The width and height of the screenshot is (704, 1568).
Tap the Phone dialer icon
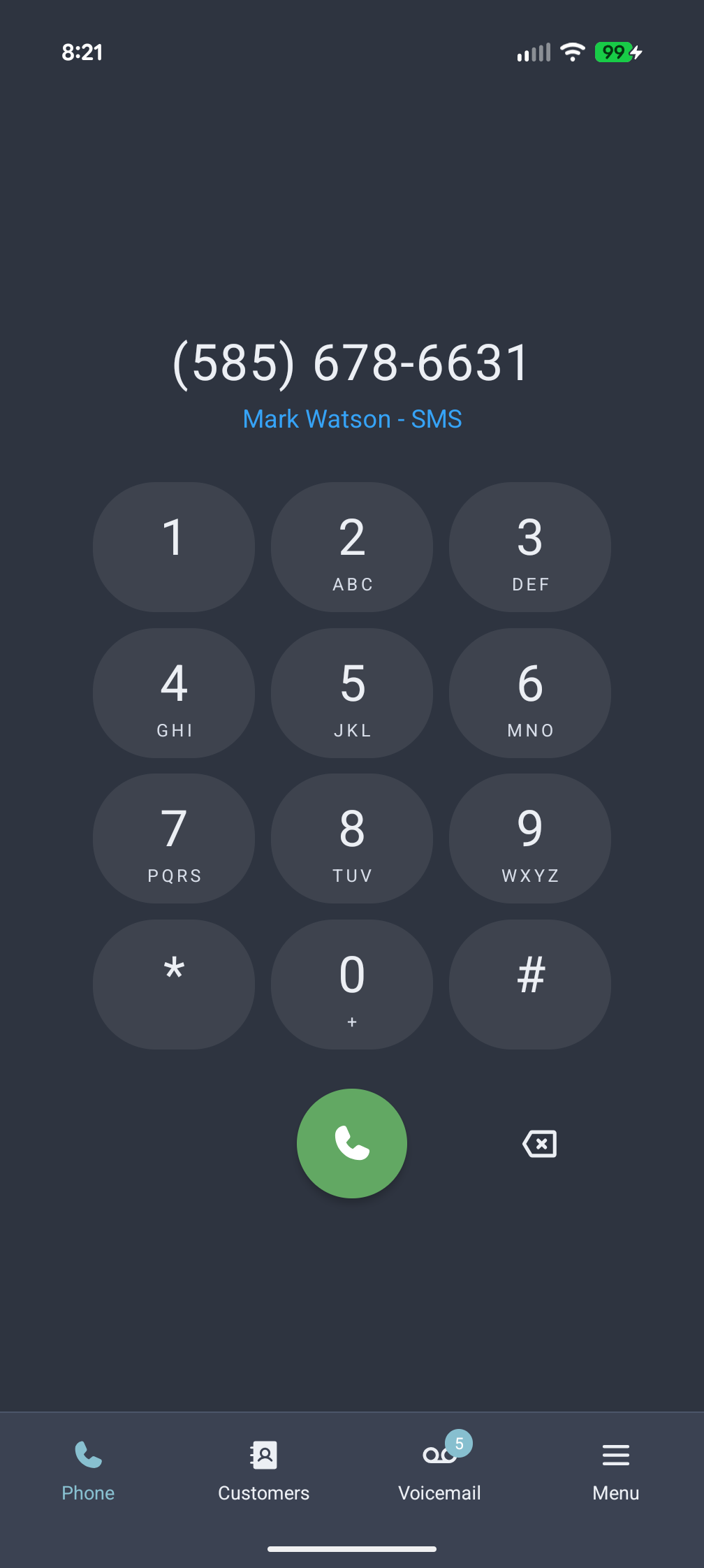(87, 1455)
